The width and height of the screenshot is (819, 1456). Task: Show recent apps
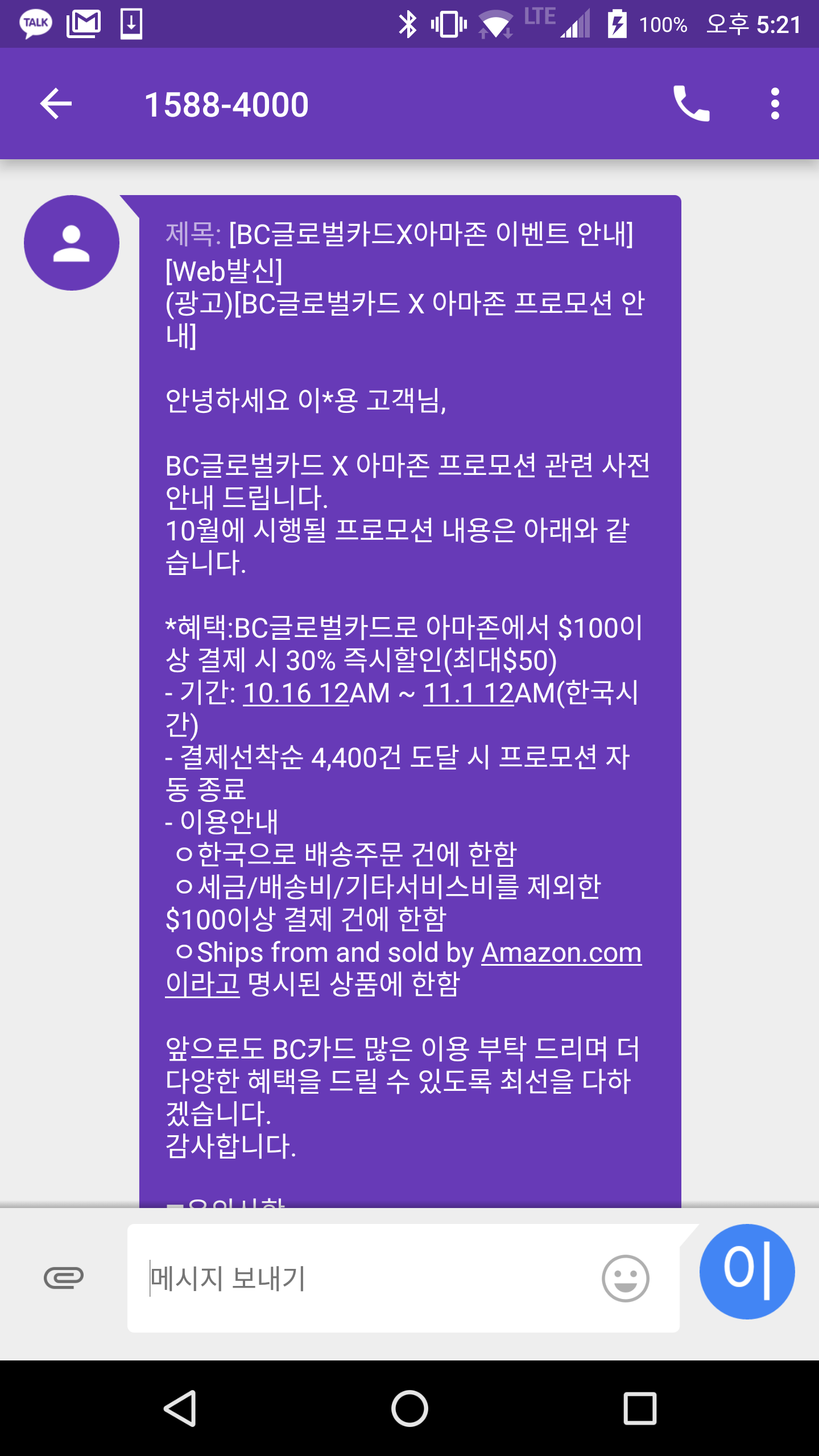[640, 1408]
